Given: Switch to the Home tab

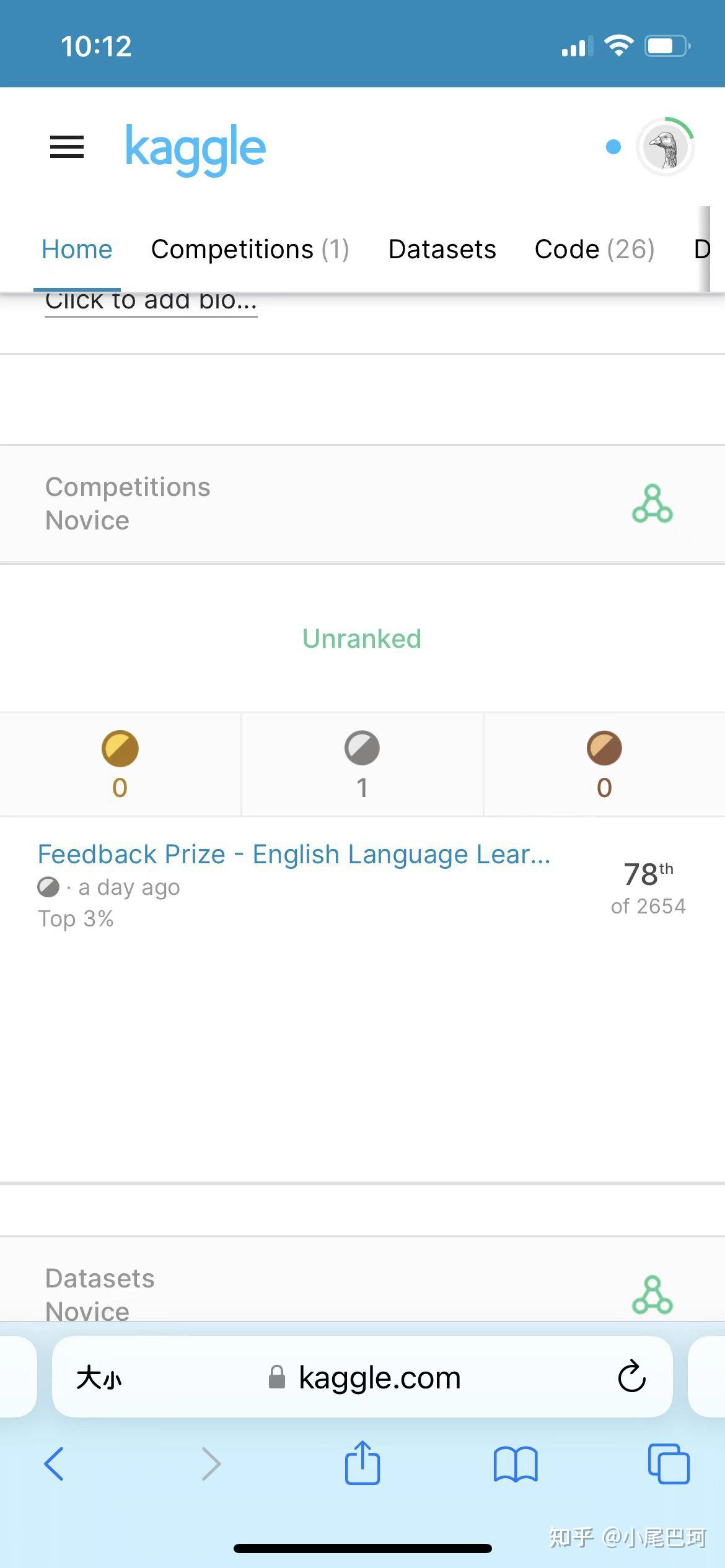Looking at the screenshot, I should tap(77, 250).
